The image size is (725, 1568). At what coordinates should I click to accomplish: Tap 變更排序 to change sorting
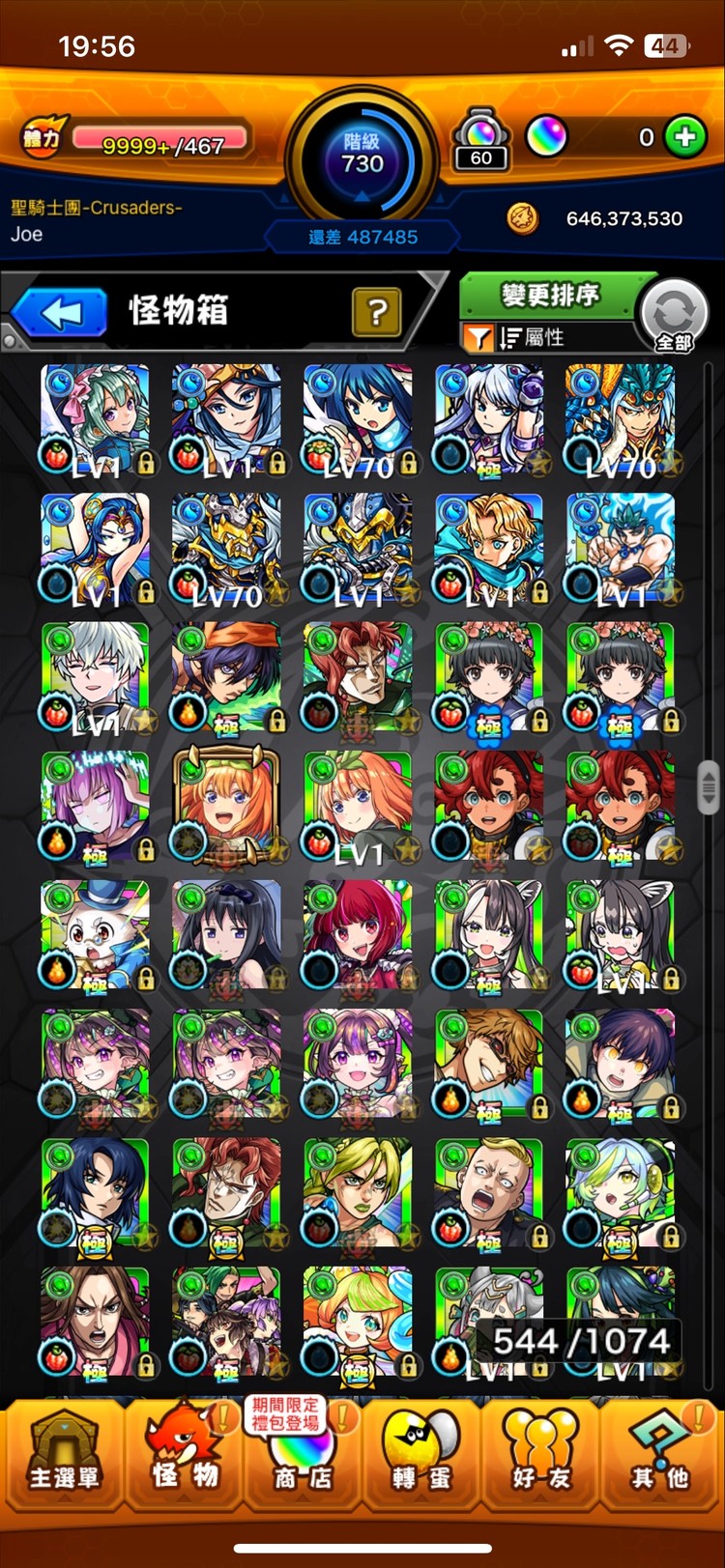coord(549,294)
